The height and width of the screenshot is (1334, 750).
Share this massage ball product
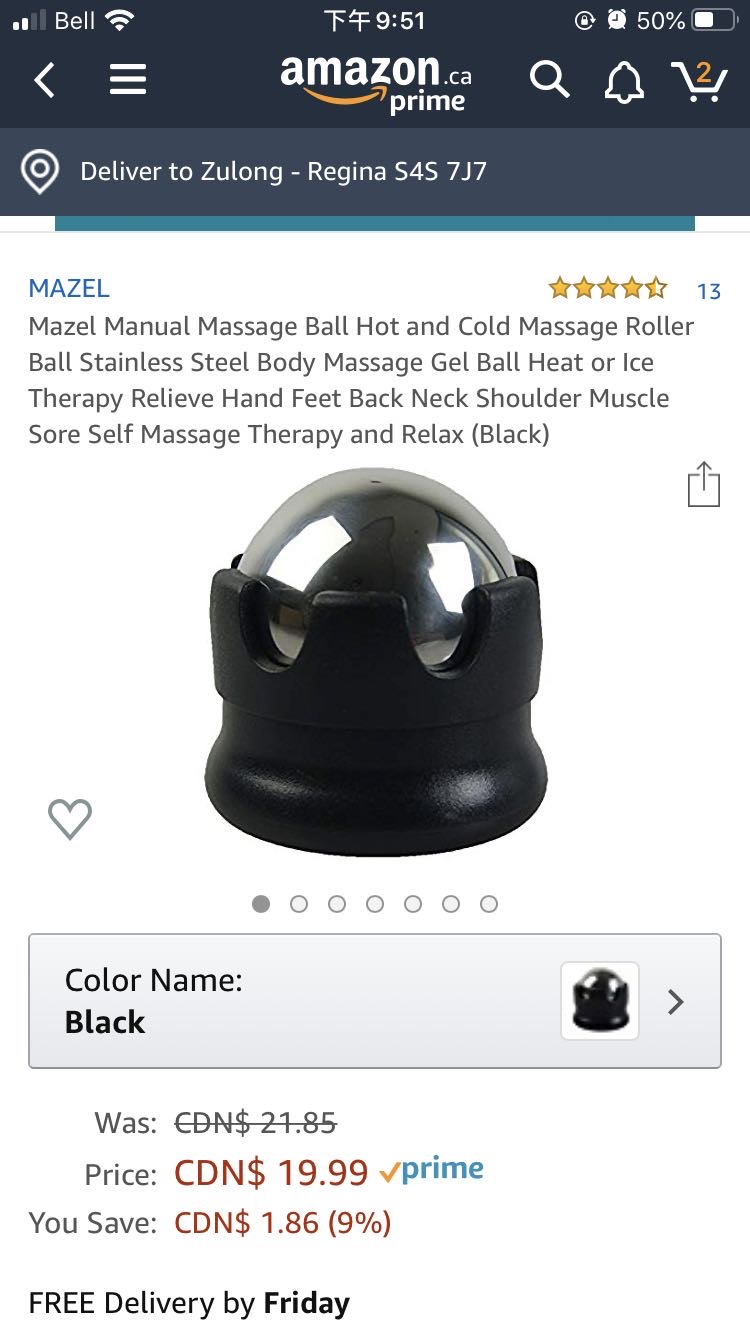pyautogui.click(x=704, y=485)
